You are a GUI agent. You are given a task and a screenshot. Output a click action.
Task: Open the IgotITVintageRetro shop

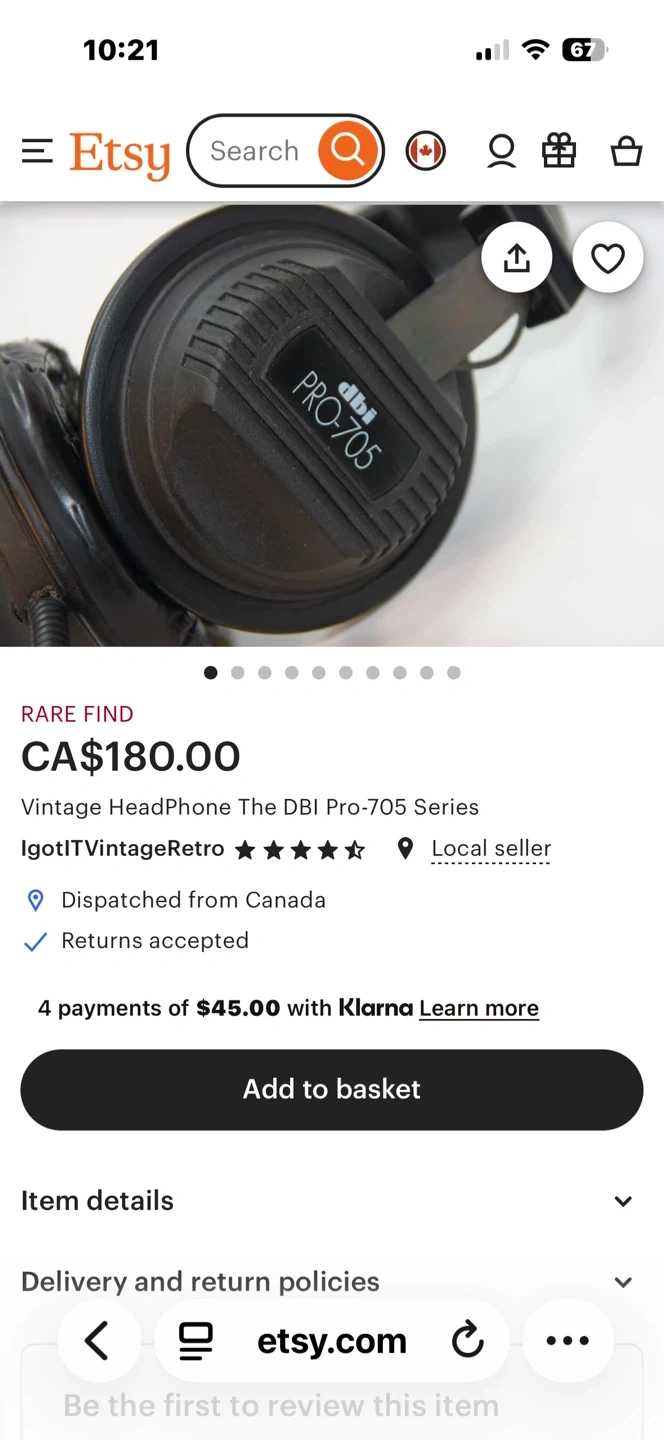click(123, 849)
